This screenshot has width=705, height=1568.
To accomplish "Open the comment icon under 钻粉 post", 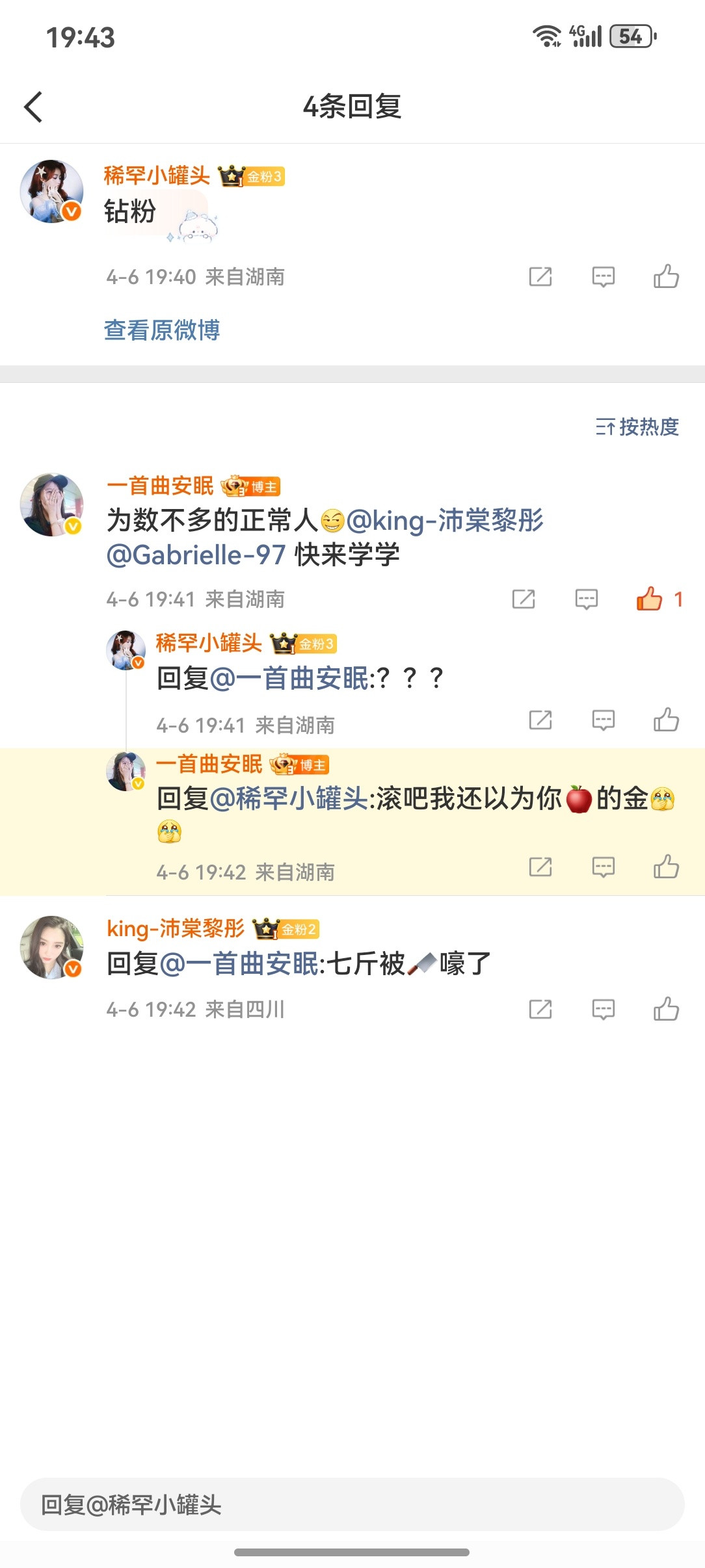I will tap(602, 277).
